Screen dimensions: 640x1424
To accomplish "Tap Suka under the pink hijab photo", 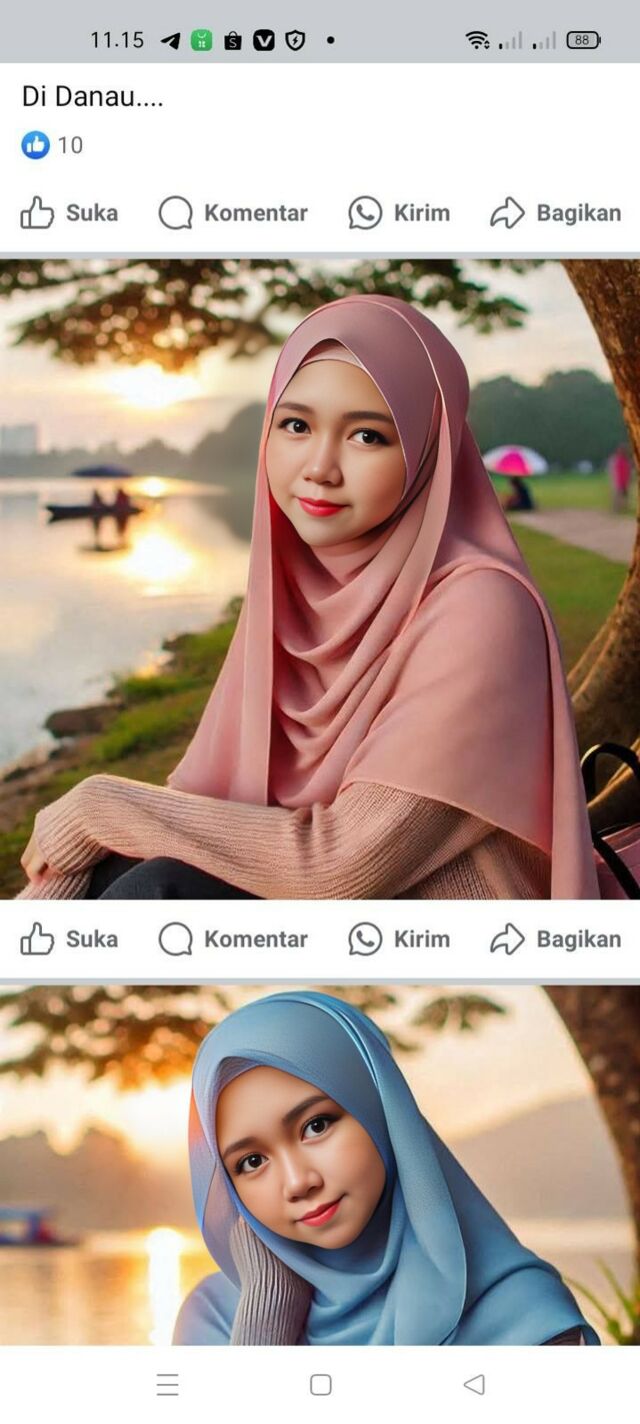I will [x=69, y=939].
